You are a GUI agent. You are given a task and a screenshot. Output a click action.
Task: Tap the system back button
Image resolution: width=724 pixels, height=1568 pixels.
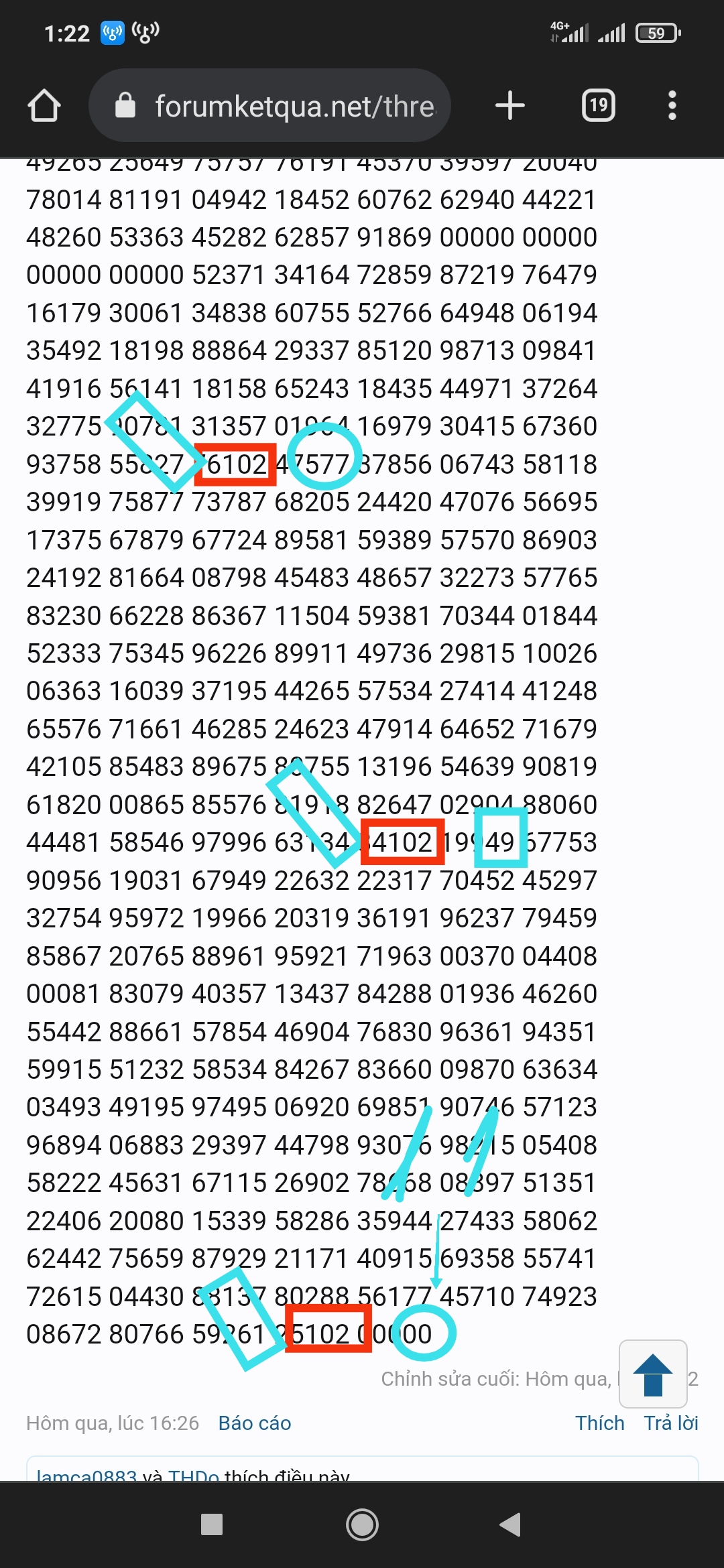coord(510,1524)
